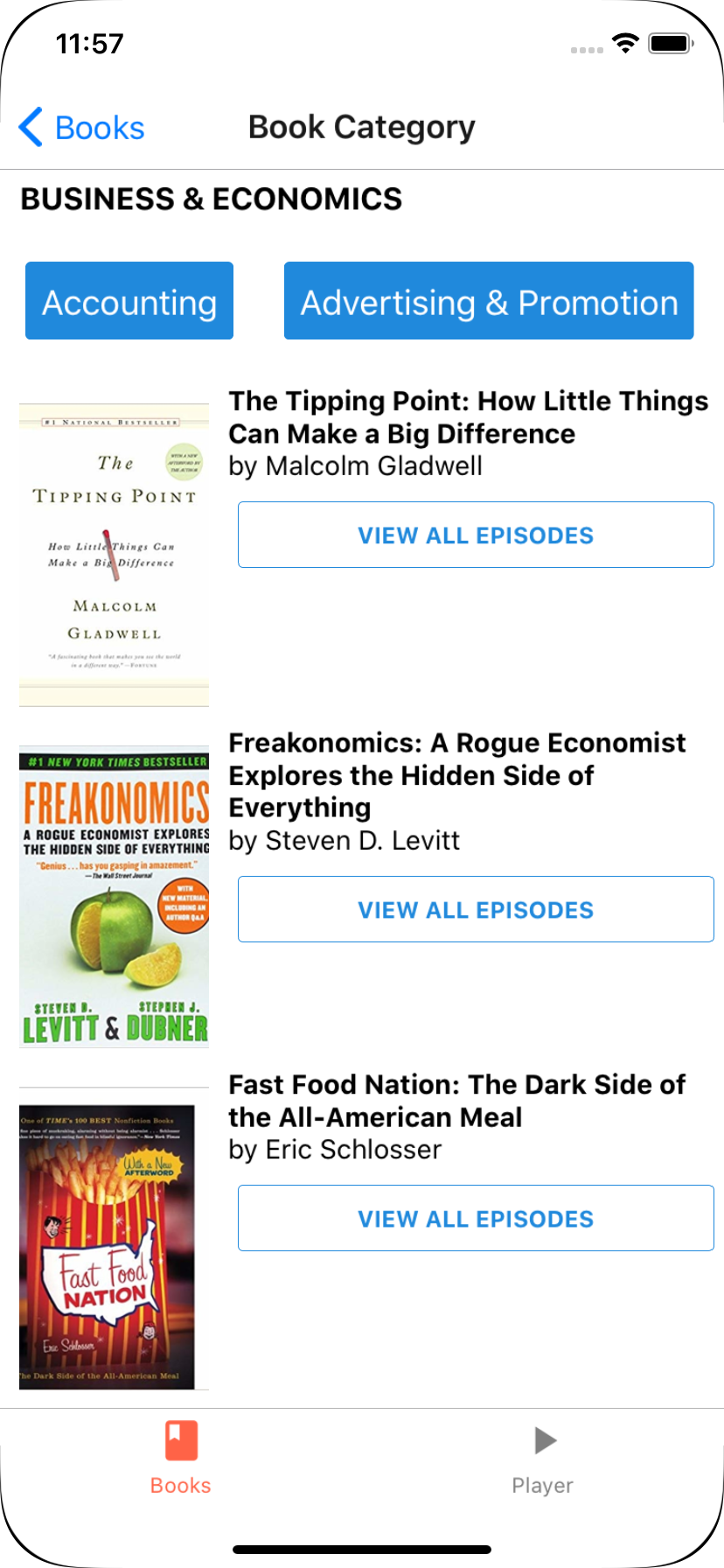Select the Advertising & Promotion chip

pos(489,301)
